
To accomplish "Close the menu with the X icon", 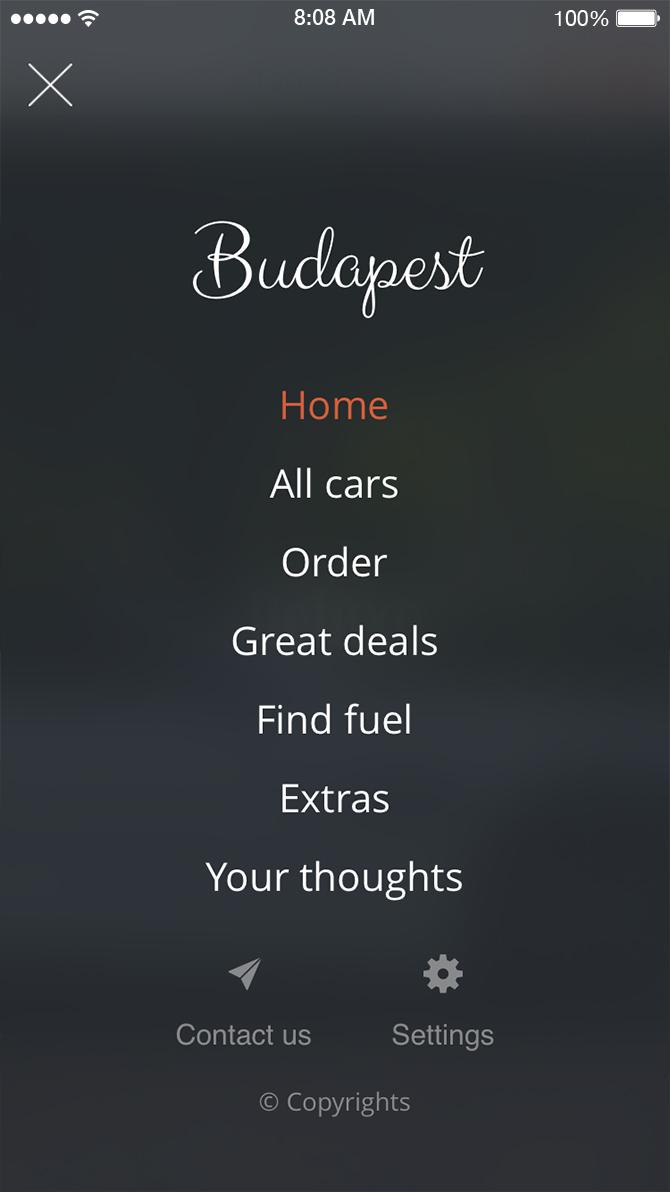I will pyautogui.click(x=50, y=85).
